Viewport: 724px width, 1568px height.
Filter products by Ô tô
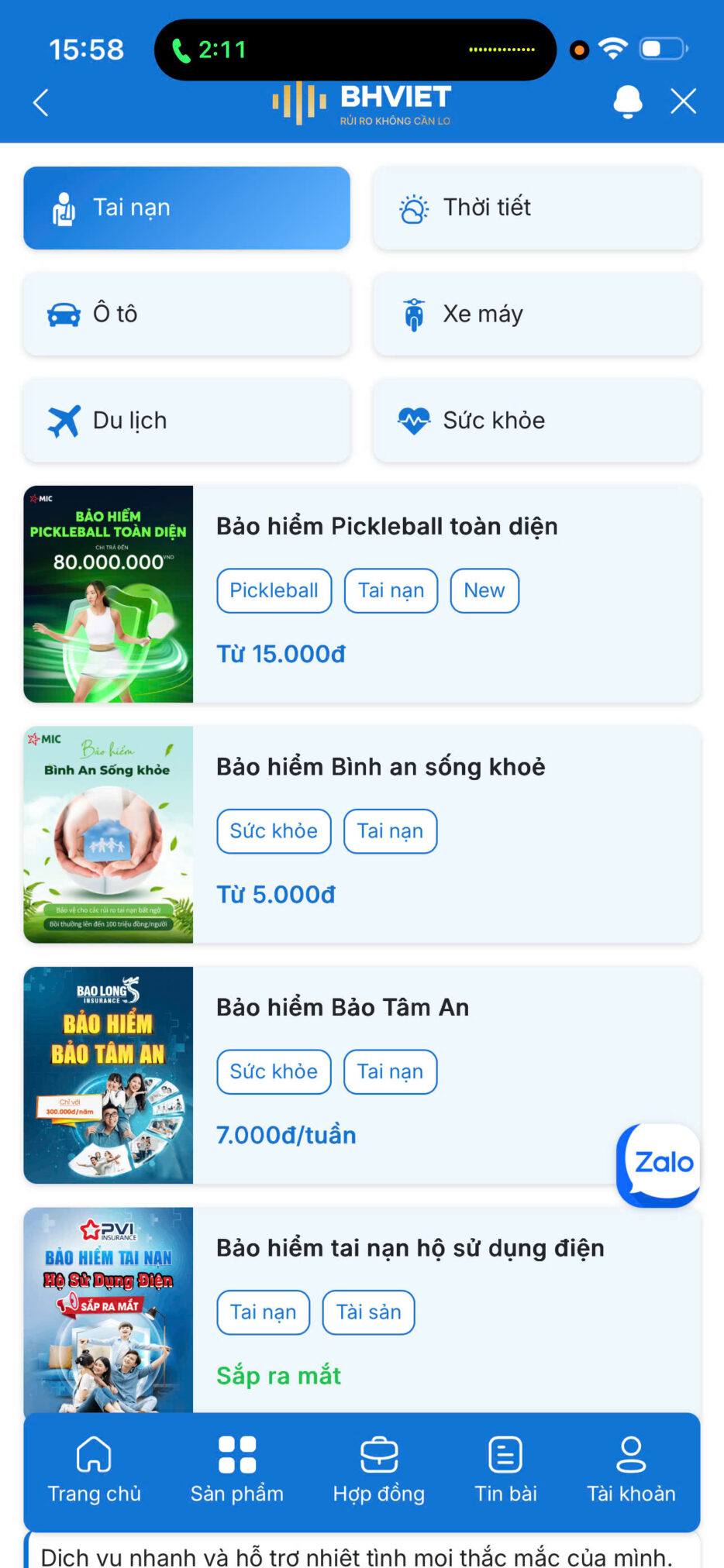pyautogui.click(x=186, y=314)
